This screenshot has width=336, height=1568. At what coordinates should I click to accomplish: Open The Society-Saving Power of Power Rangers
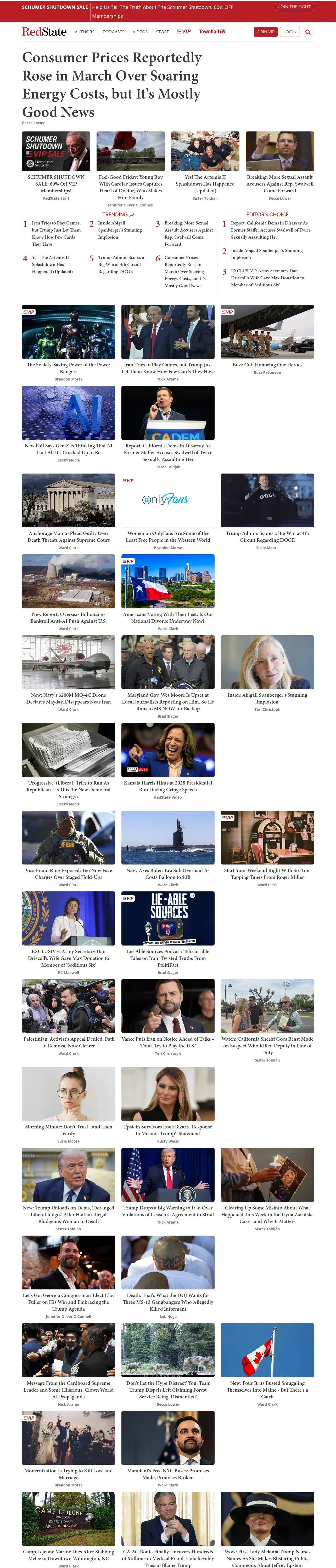(x=68, y=368)
